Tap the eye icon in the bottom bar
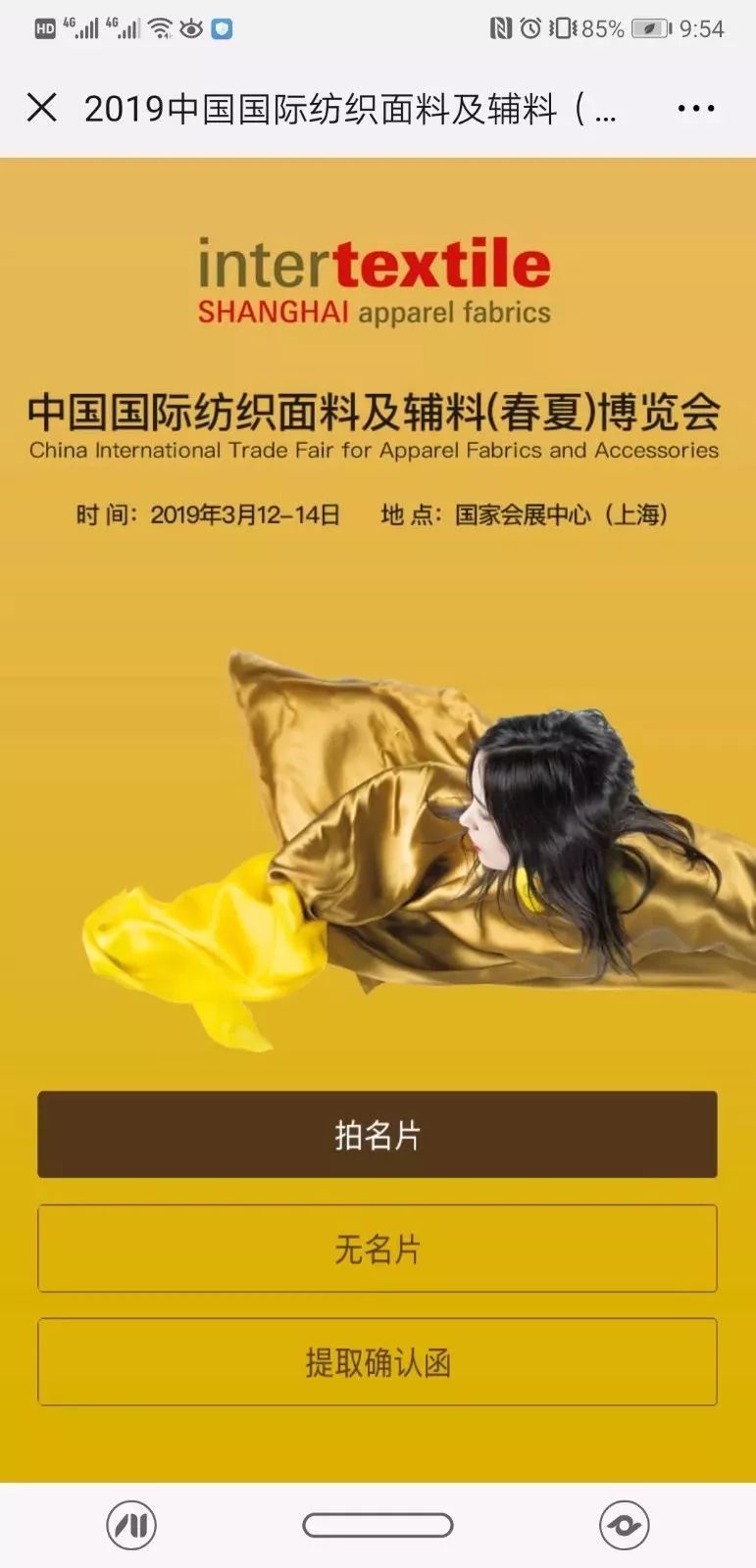Screen dimensions: 756x1568 coord(625,1525)
